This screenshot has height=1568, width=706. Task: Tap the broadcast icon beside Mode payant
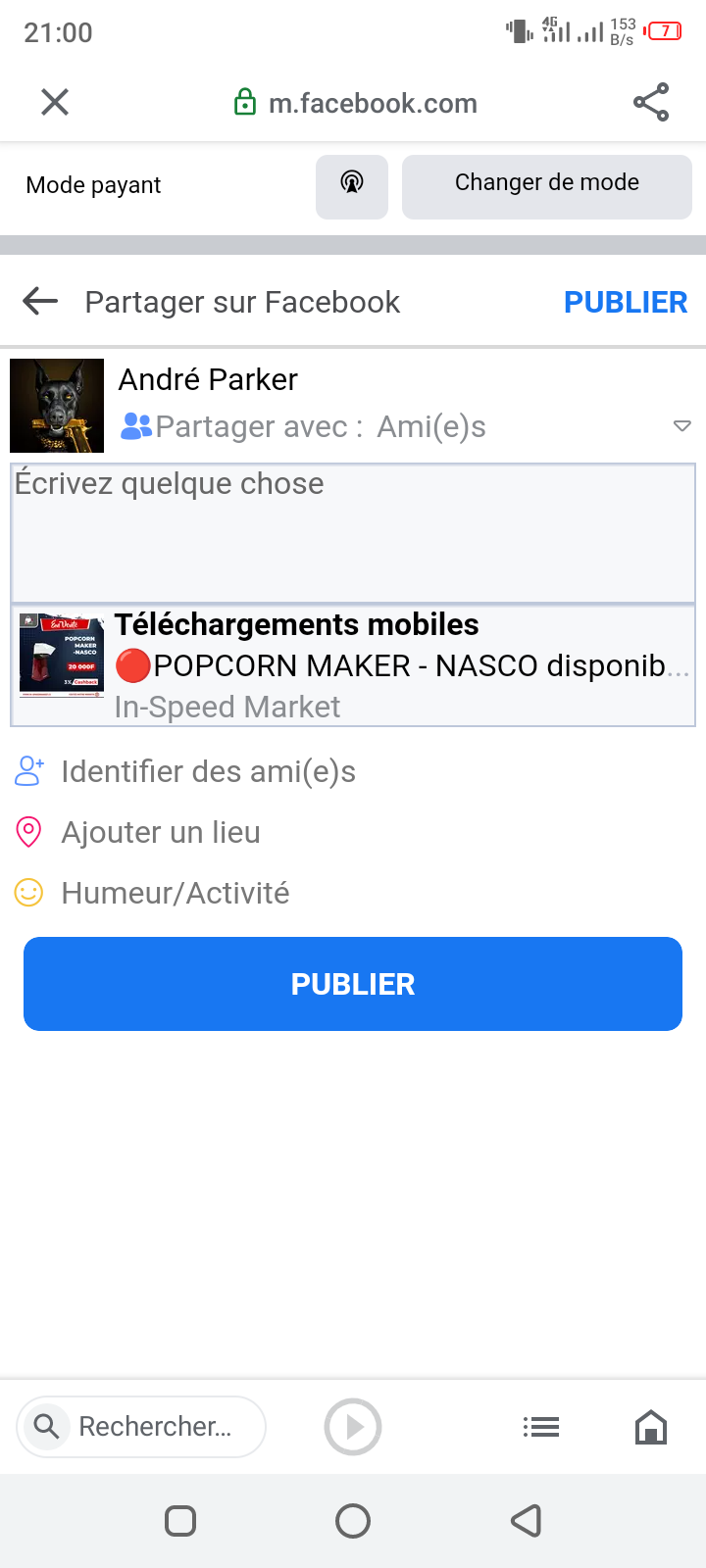(352, 186)
